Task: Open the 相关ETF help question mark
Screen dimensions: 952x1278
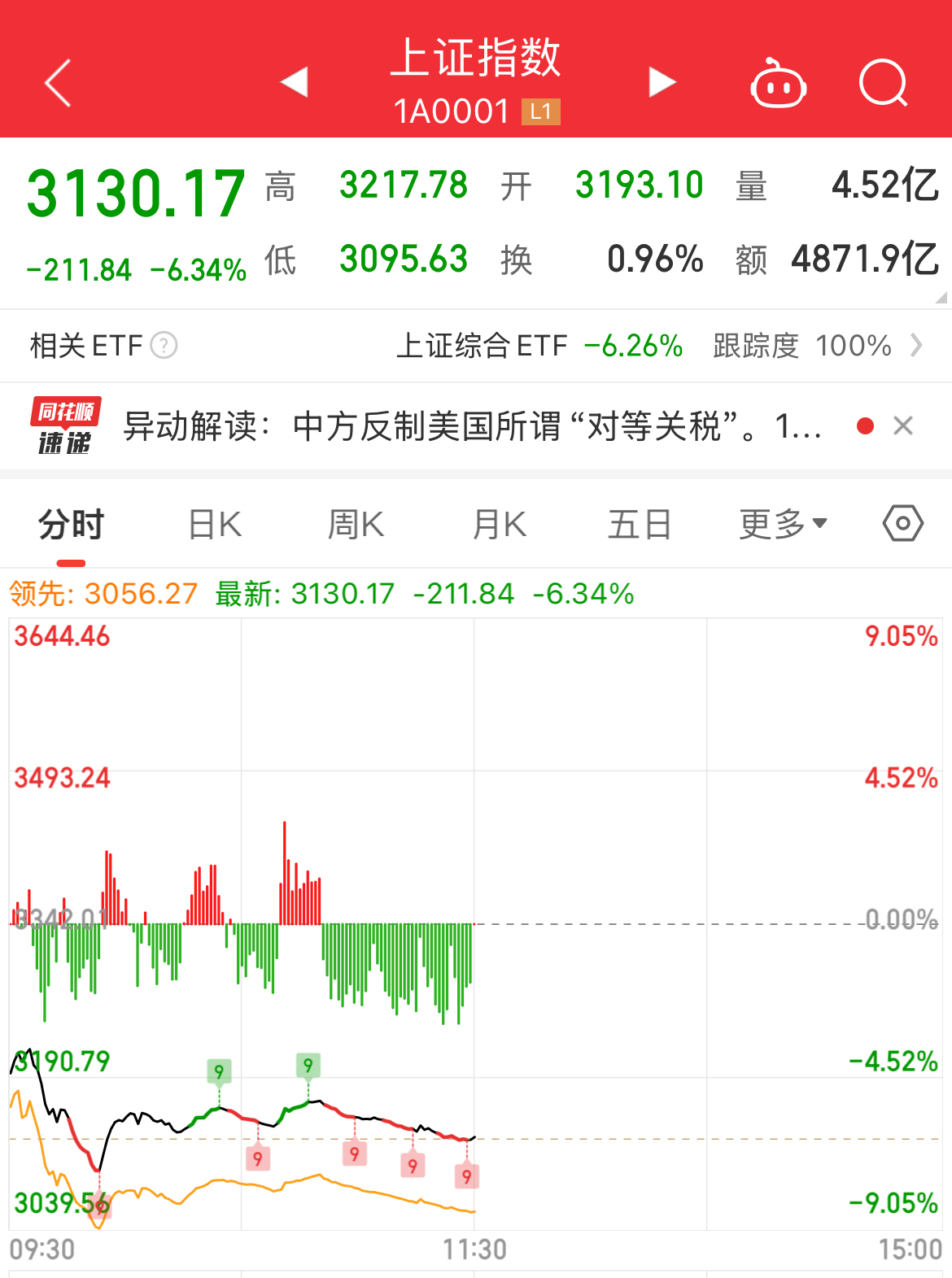Action: coord(165,346)
